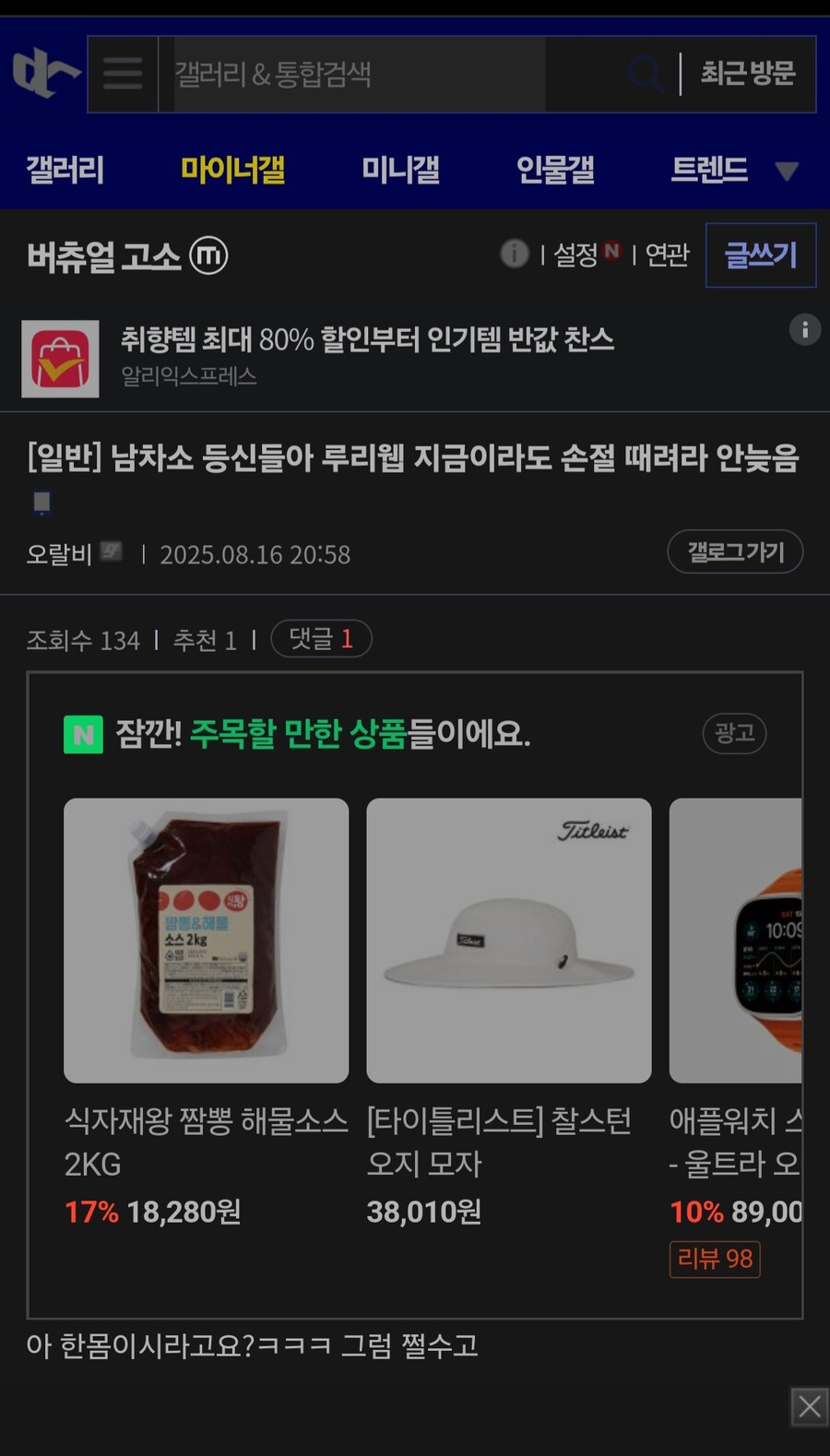The width and height of the screenshot is (830, 1456).
Task: Dismiss the bottom ad with X button
Action: click(809, 1408)
